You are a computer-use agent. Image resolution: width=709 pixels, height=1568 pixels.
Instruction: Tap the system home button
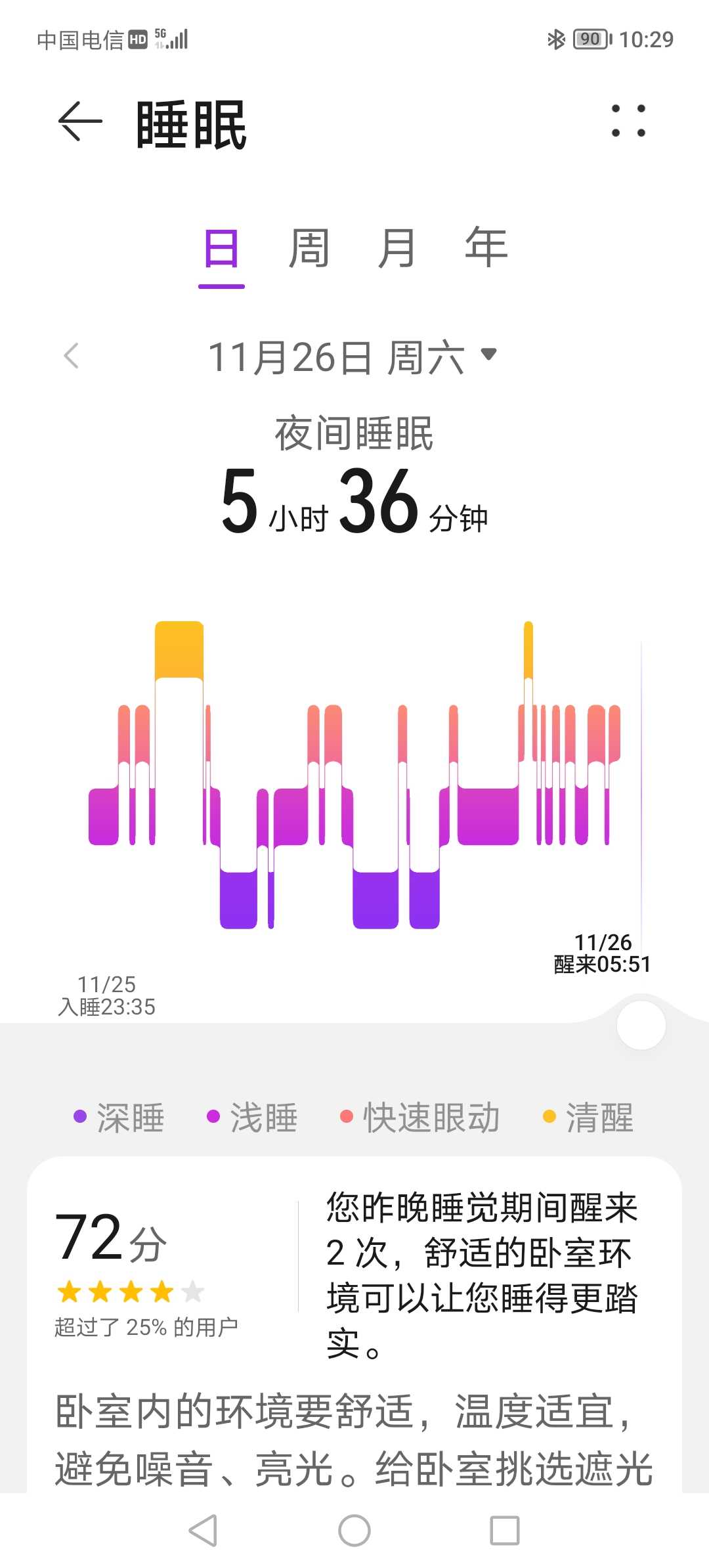354,1531
